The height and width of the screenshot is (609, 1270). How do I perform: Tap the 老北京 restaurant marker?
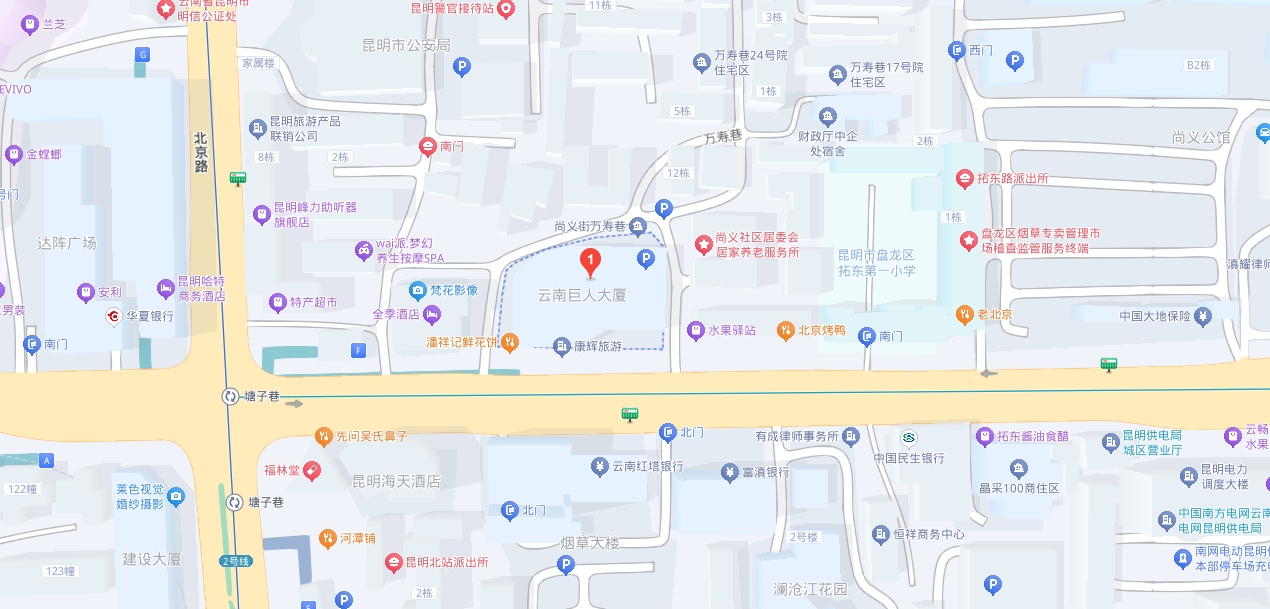(x=964, y=314)
